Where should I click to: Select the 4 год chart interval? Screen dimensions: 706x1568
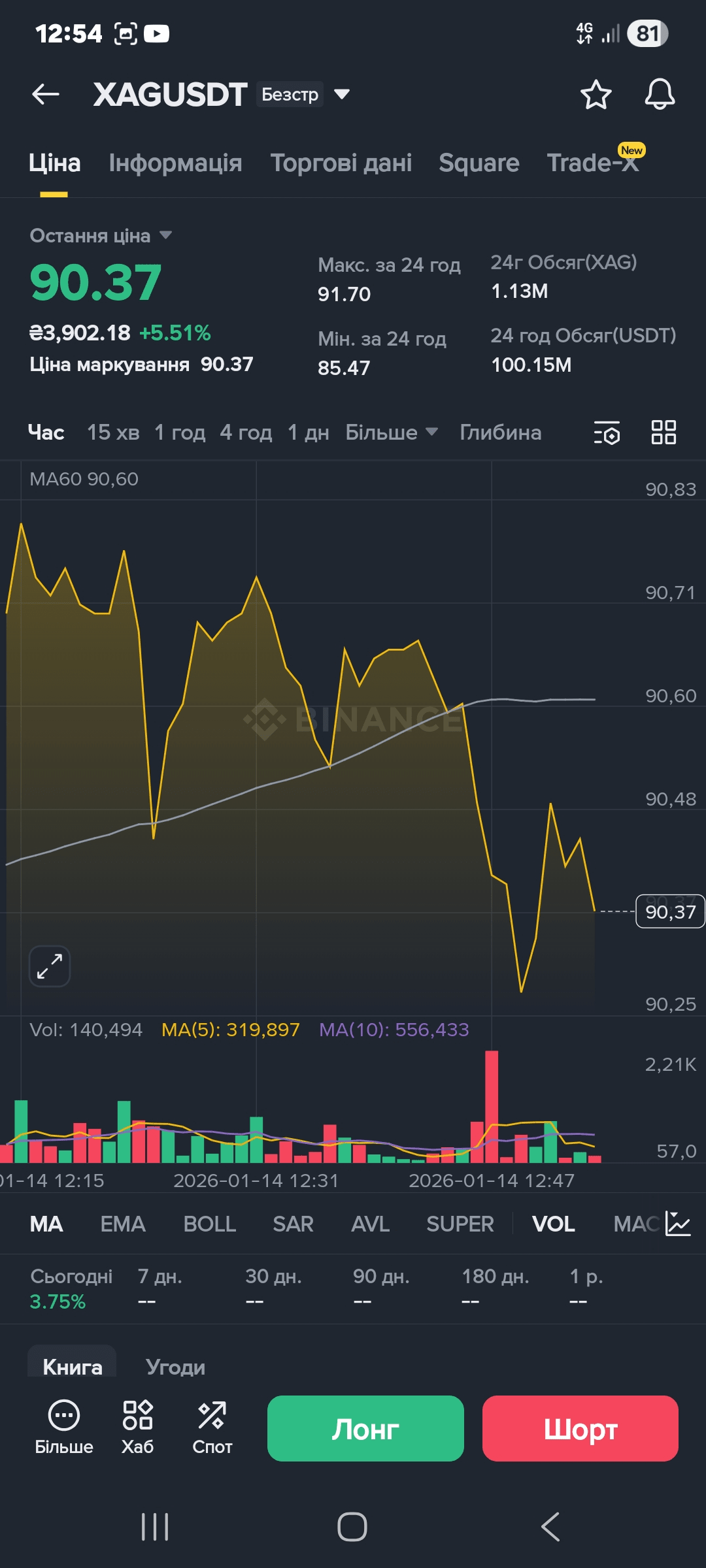pos(246,433)
